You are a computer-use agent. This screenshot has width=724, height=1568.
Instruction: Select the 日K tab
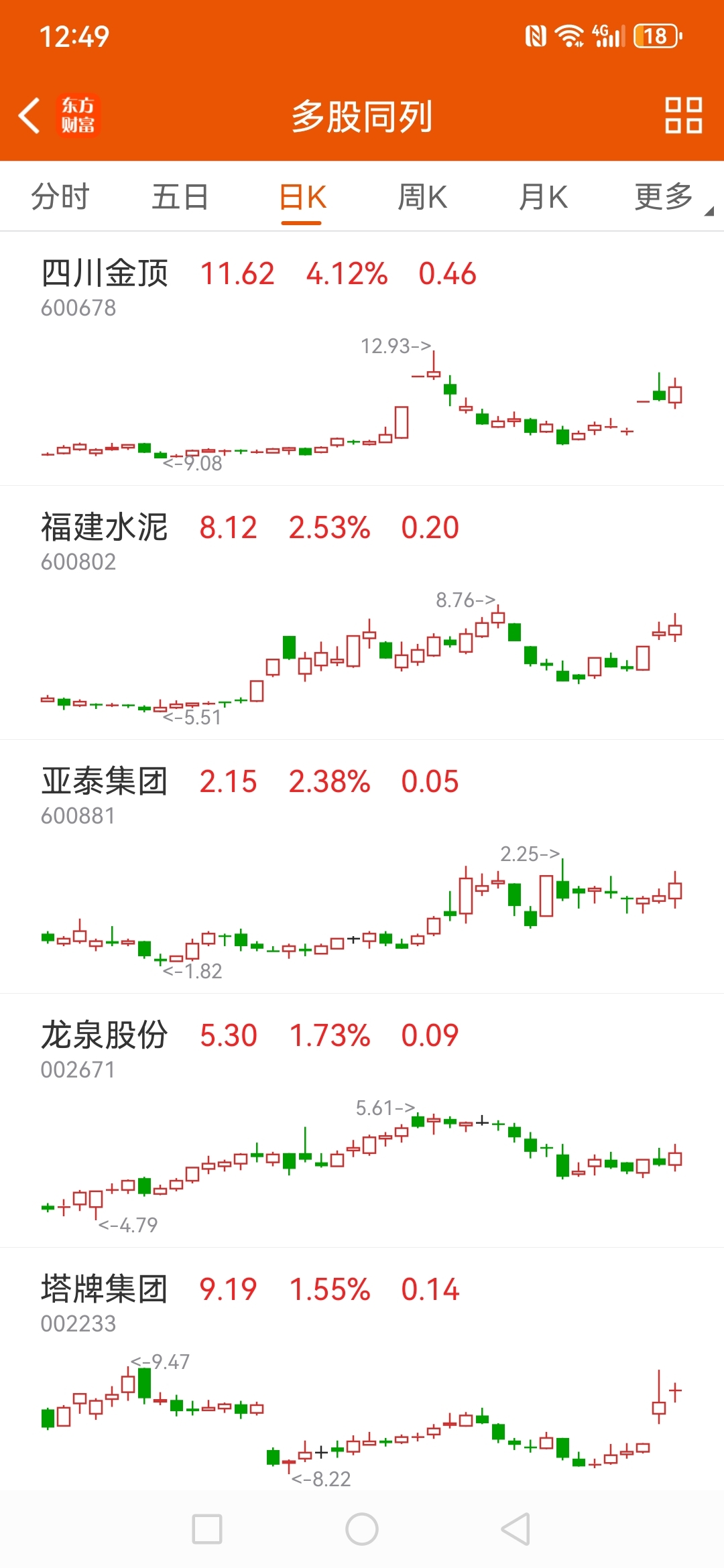coord(302,197)
